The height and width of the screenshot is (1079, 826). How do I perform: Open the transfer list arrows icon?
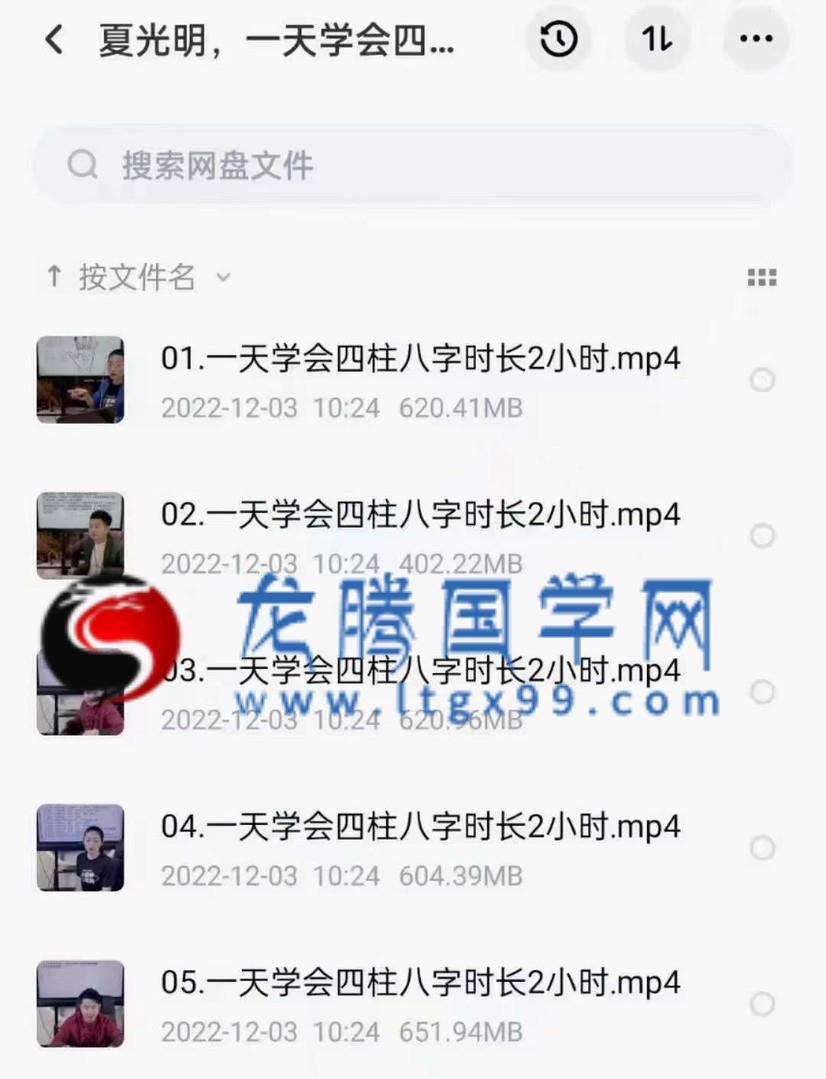click(657, 40)
